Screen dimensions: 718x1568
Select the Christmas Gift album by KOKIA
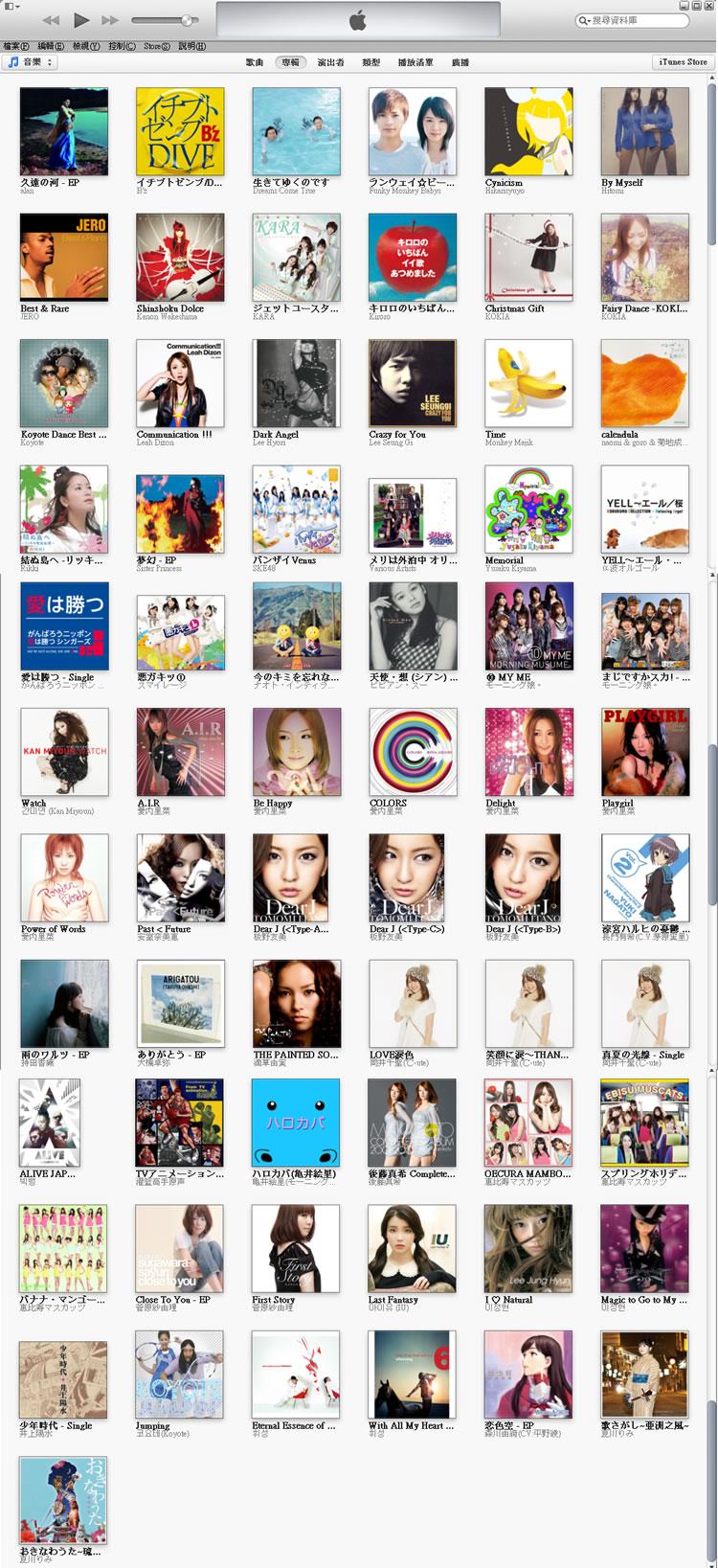coord(528,258)
